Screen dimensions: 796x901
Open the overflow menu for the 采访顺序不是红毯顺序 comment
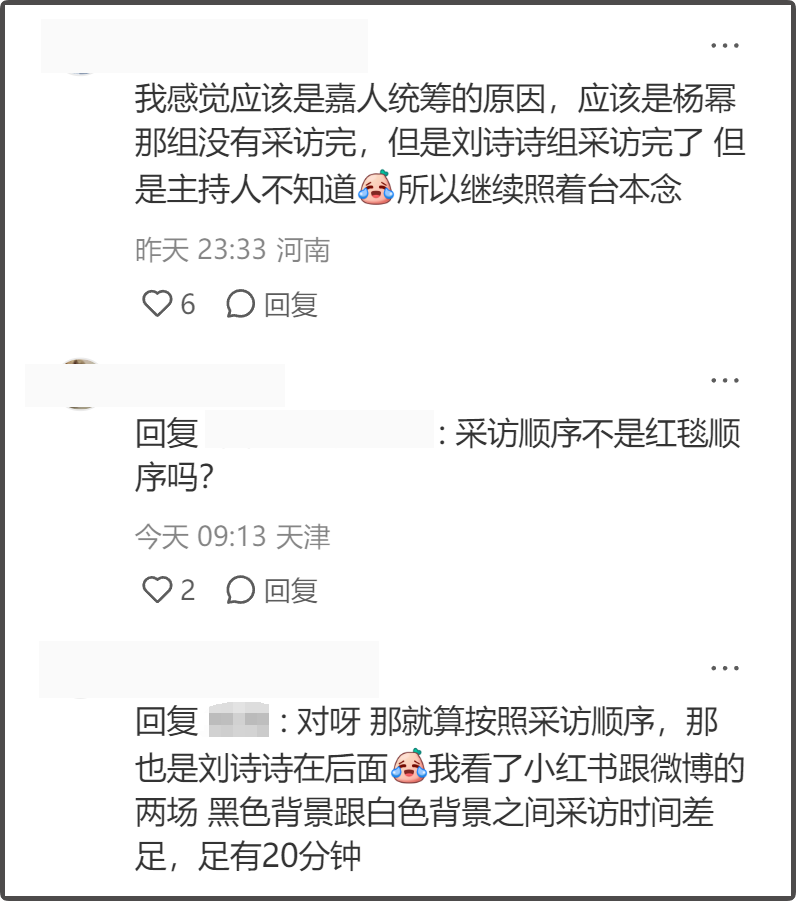tap(725, 380)
